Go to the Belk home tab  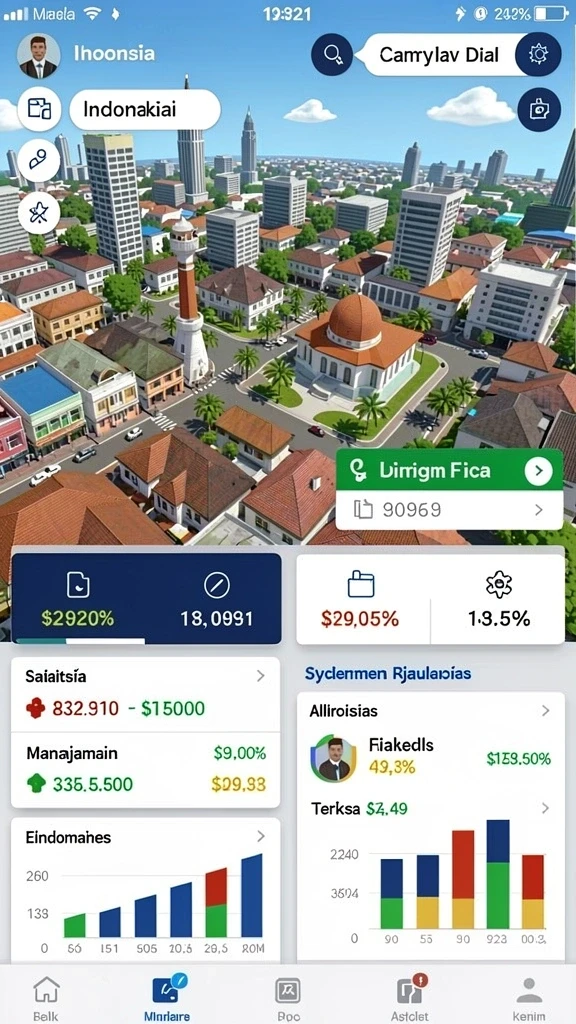[x=46, y=997]
